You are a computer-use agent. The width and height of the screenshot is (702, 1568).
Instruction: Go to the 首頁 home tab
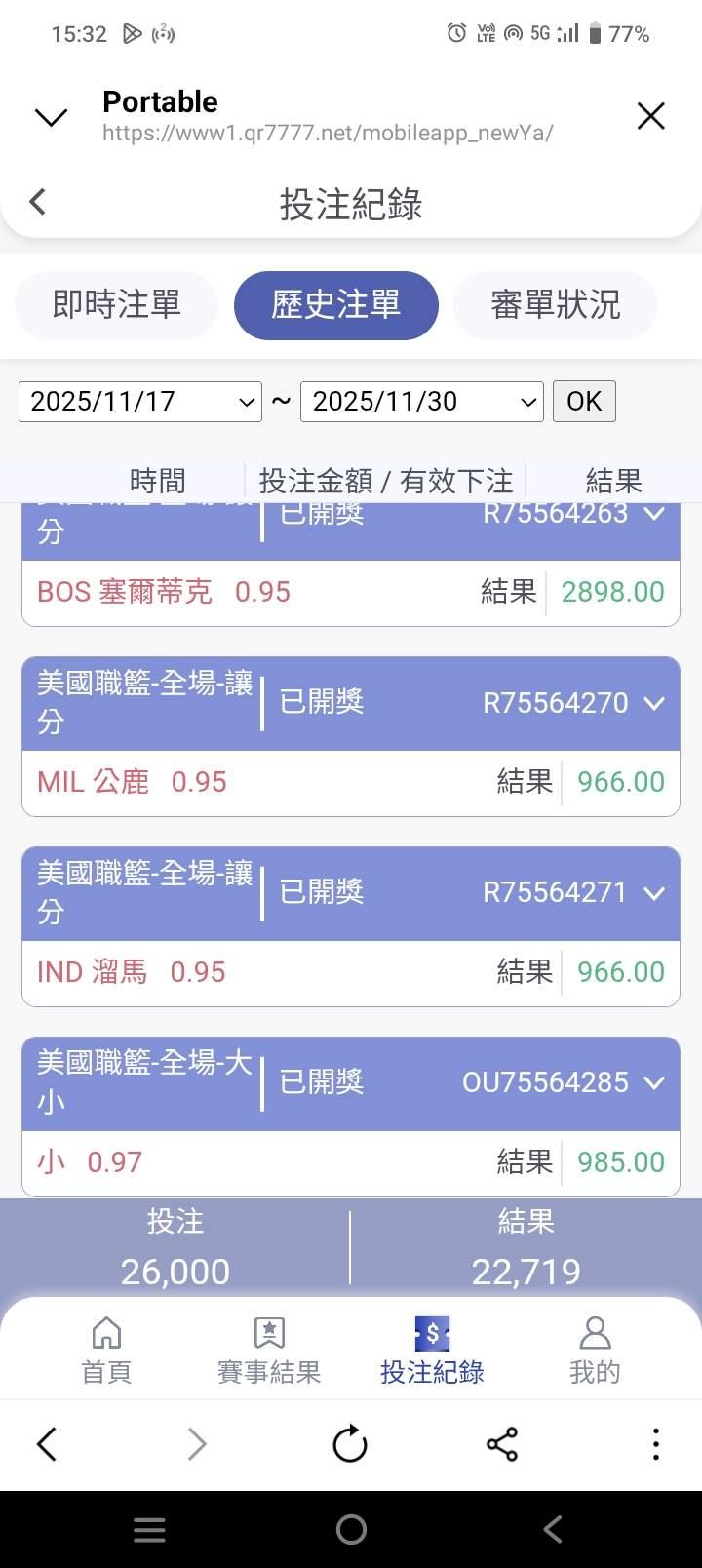coord(106,1350)
